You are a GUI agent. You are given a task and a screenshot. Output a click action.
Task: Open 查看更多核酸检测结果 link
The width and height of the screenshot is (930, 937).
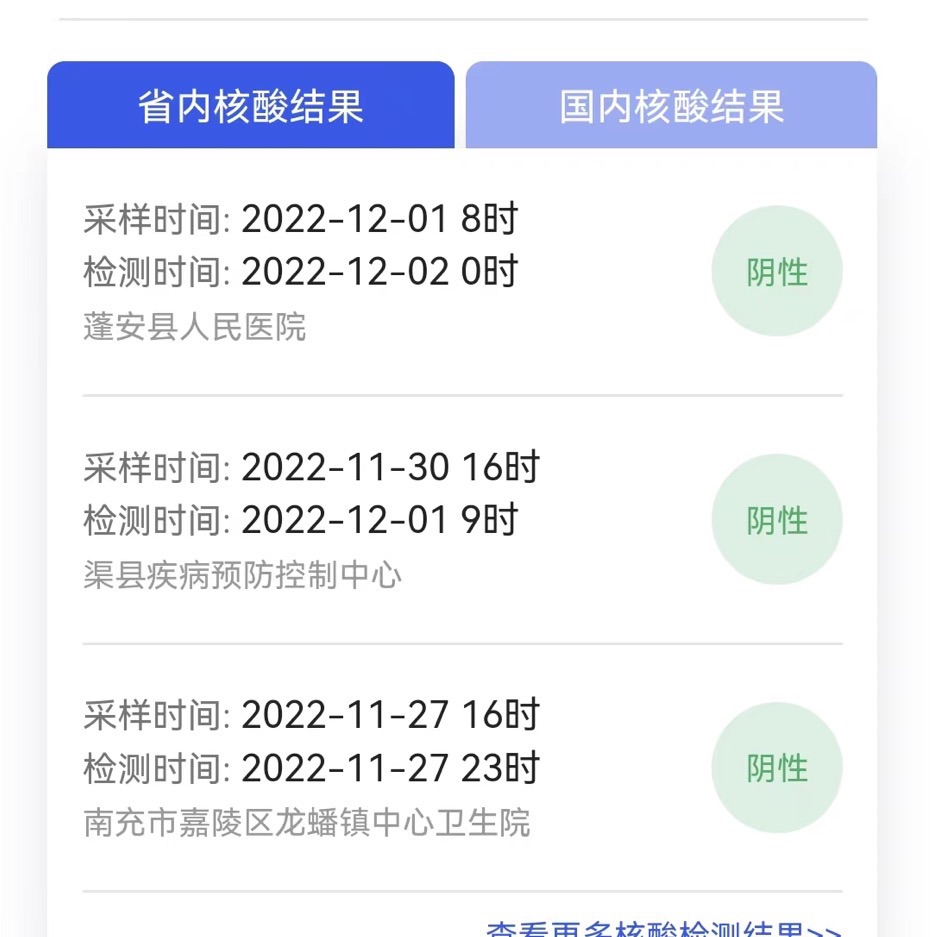[663, 929]
